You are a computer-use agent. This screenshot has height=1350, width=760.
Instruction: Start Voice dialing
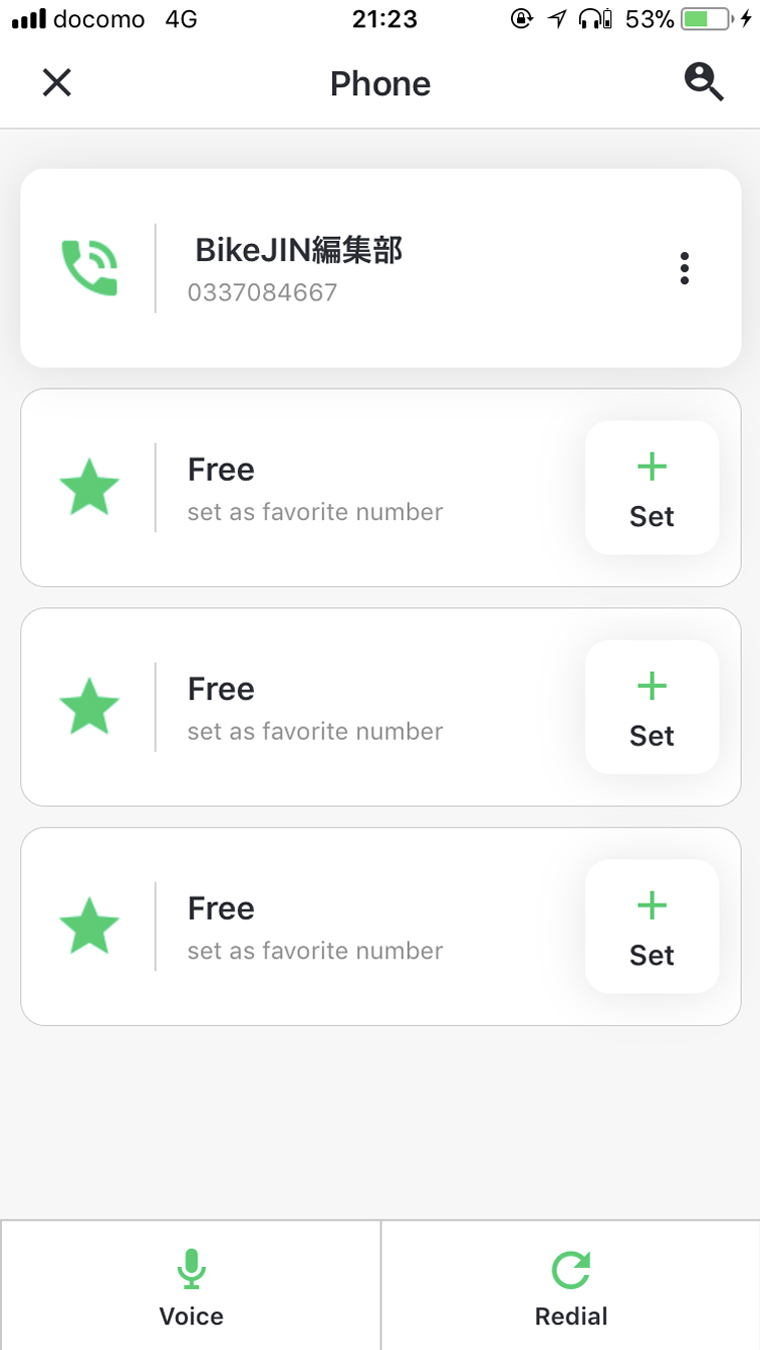point(191,1286)
